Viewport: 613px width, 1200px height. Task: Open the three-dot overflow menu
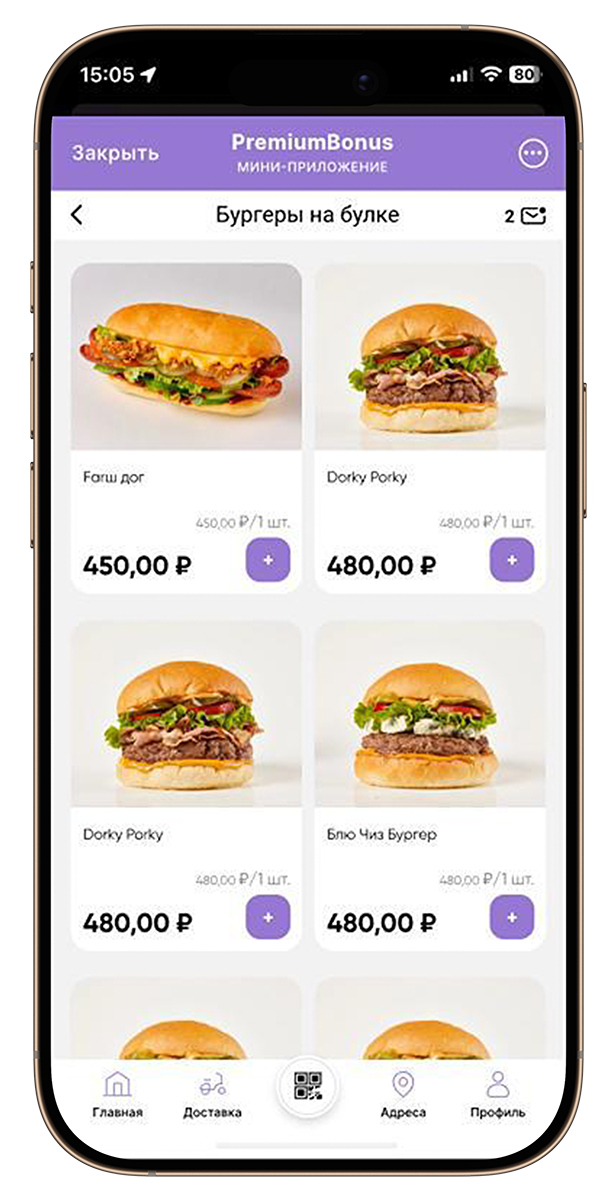pos(533,153)
